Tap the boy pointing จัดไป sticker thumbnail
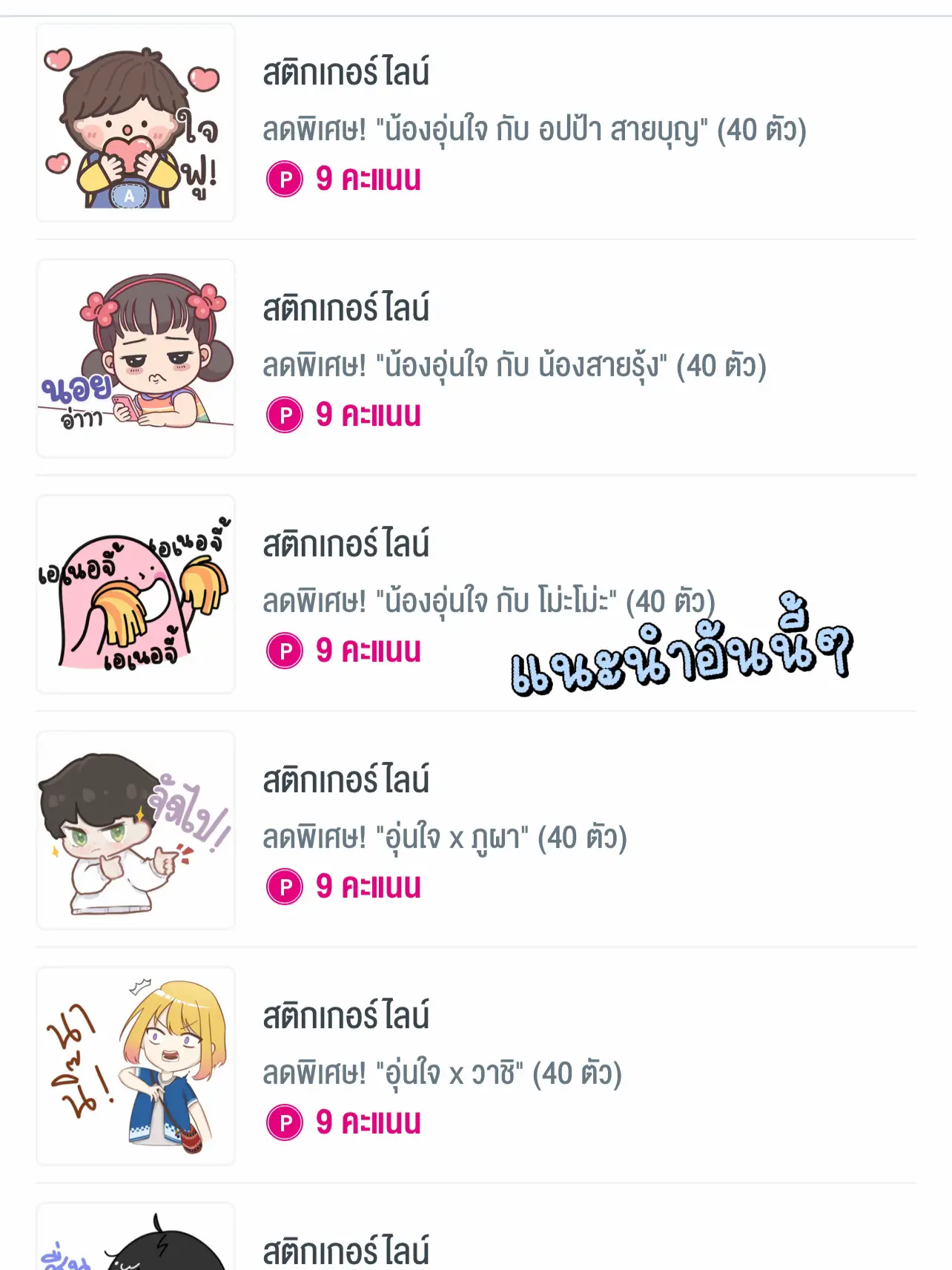Viewport: 952px width, 1270px height. pos(136,827)
